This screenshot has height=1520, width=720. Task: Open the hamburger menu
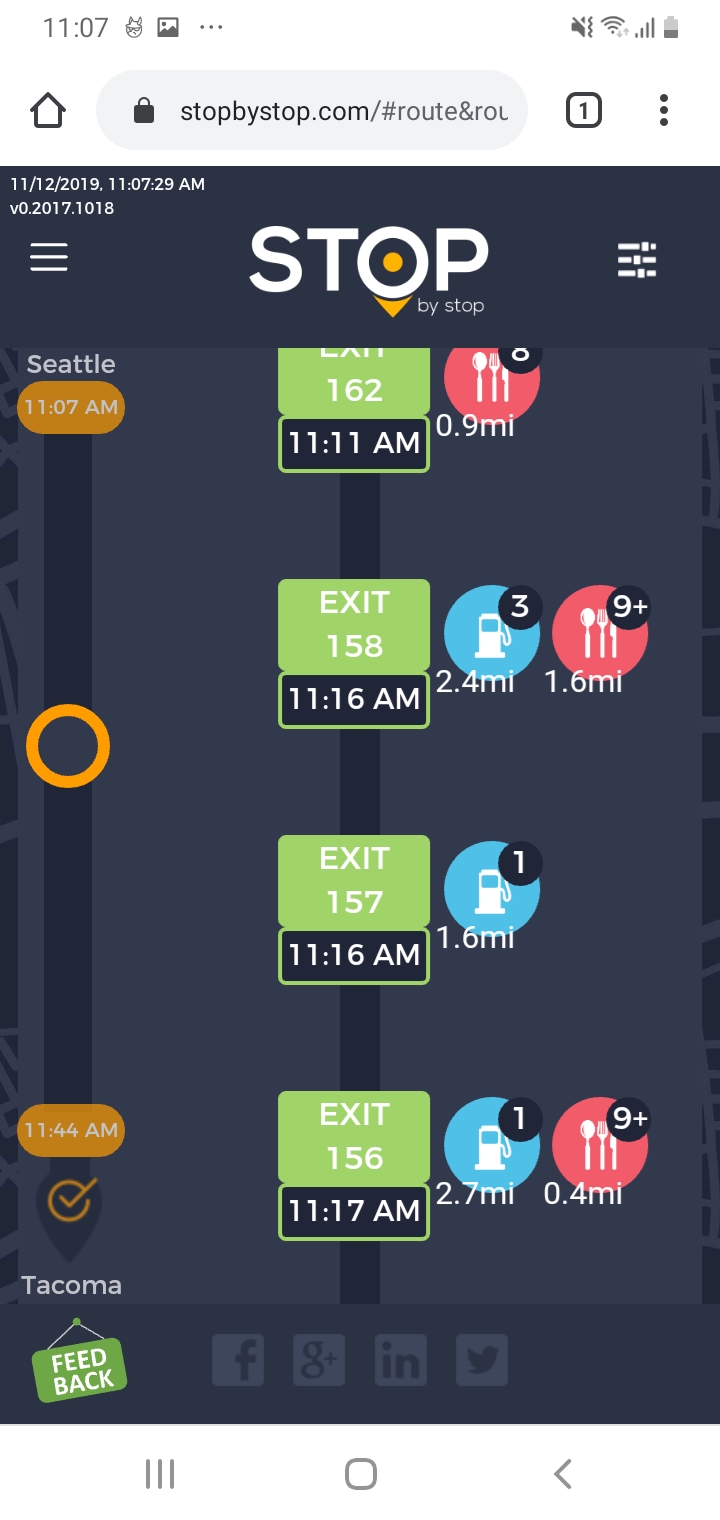[49, 258]
